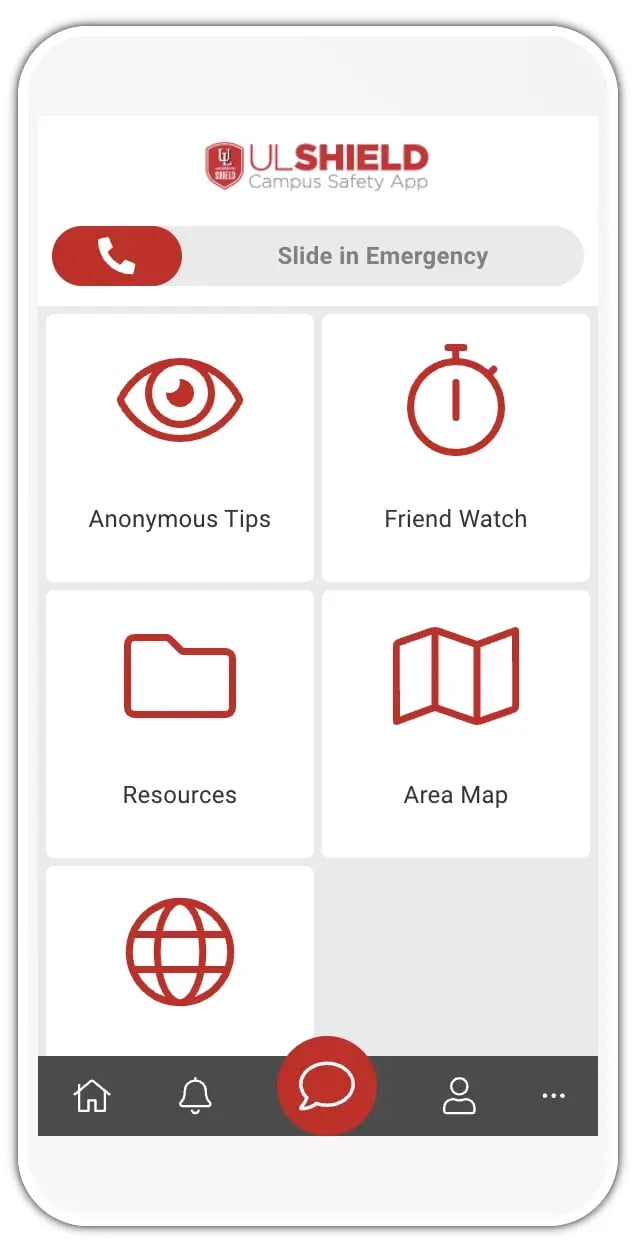This screenshot has width=640, height=1248.
Task: Open the globe icon tile
Action: [180, 955]
